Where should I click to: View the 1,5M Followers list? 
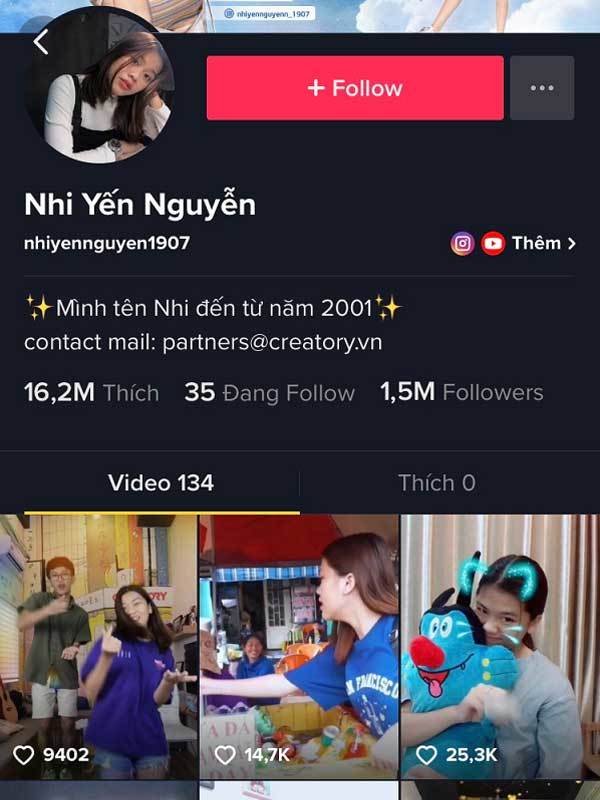pyautogui.click(x=461, y=393)
